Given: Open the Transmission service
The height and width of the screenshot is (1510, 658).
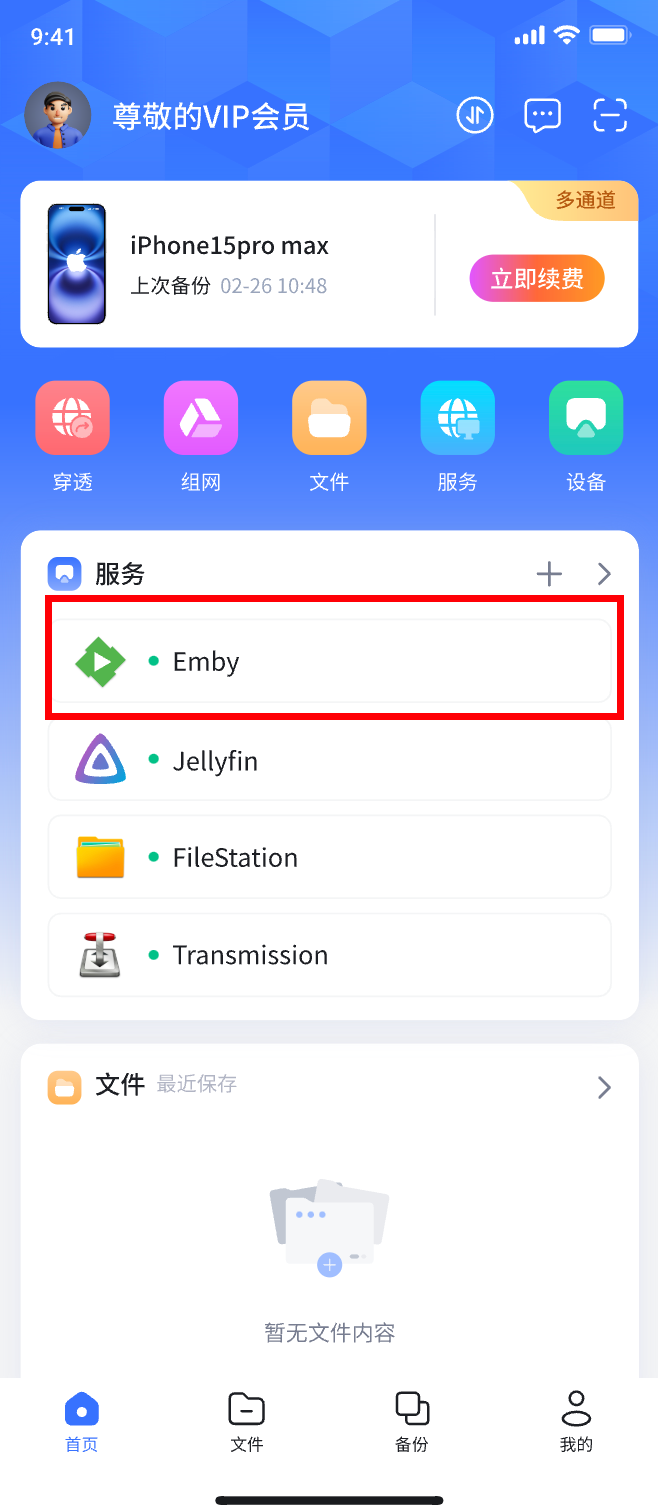Looking at the screenshot, I should [x=330, y=955].
